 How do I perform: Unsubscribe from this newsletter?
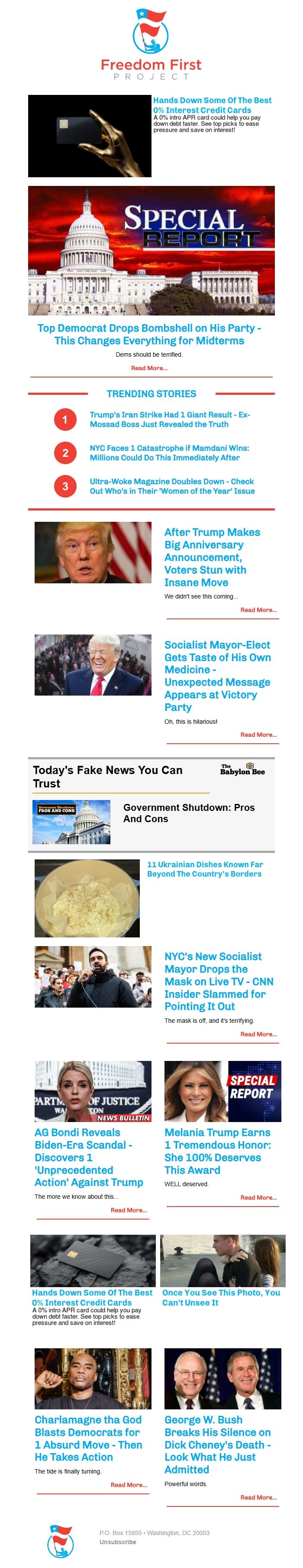click(x=117, y=1542)
